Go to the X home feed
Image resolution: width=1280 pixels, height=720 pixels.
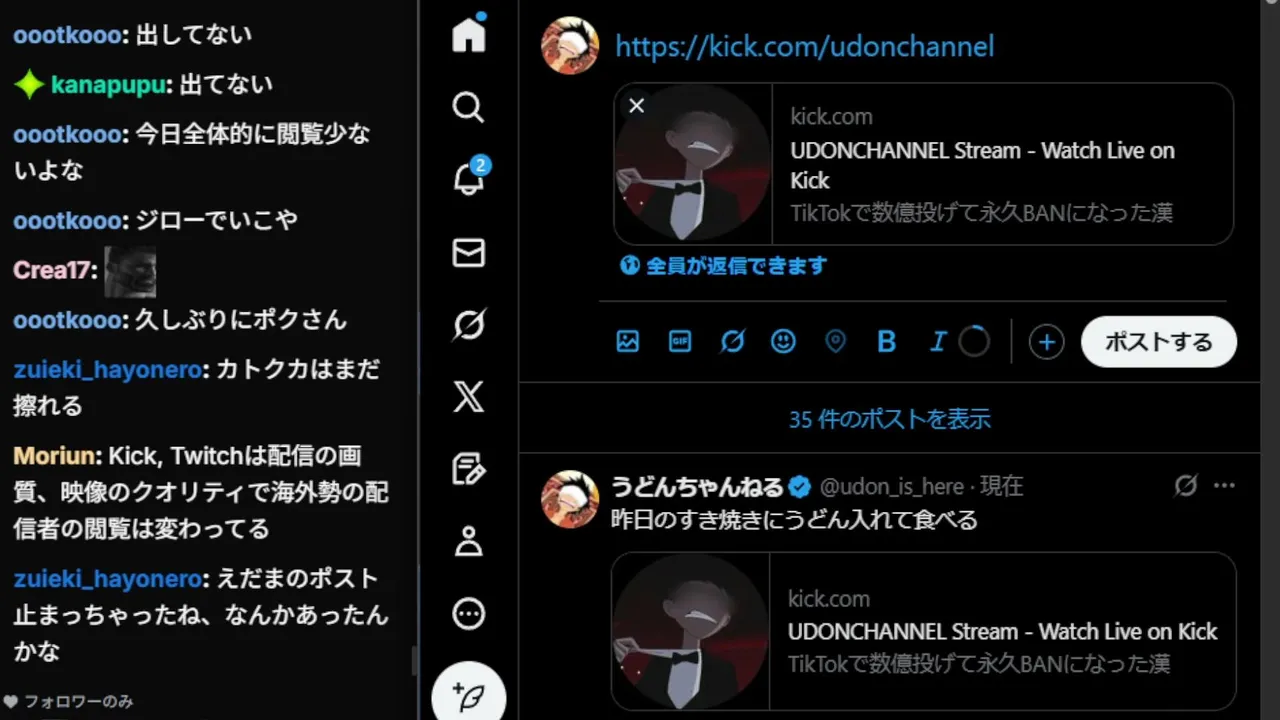pos(468,35)
